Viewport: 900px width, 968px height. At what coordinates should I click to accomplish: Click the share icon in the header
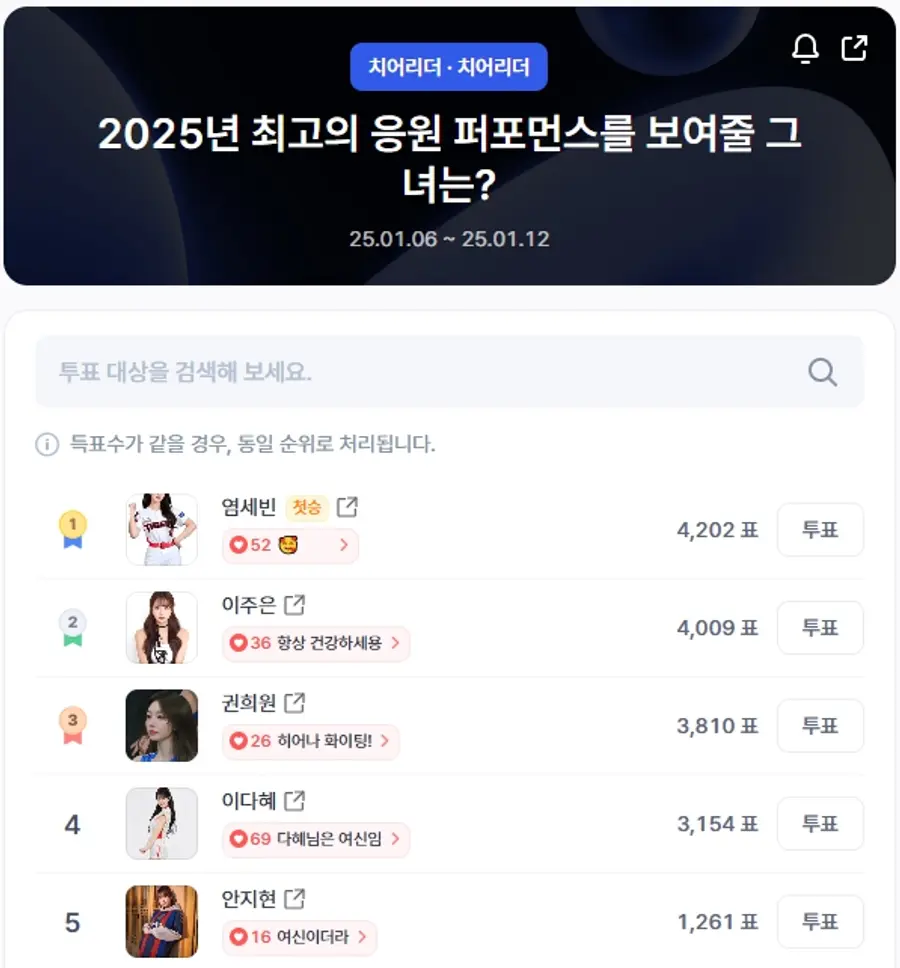[854, 47]
